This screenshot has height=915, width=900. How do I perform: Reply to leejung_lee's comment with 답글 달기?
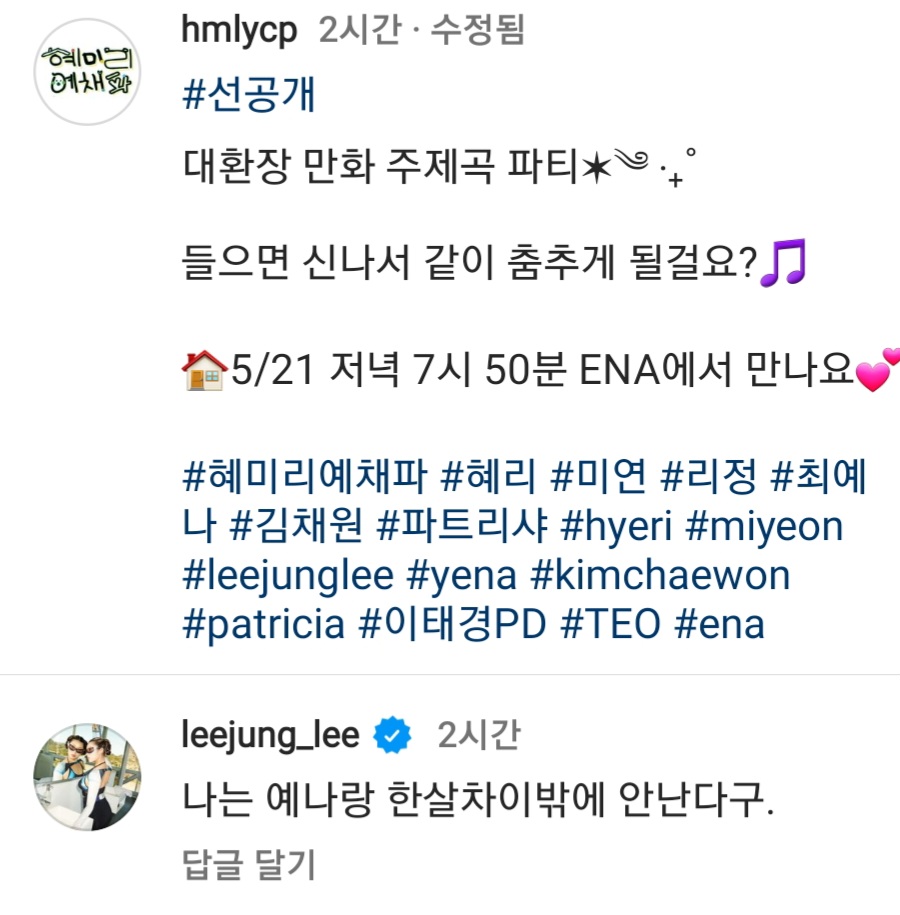(x=249, y=863)
